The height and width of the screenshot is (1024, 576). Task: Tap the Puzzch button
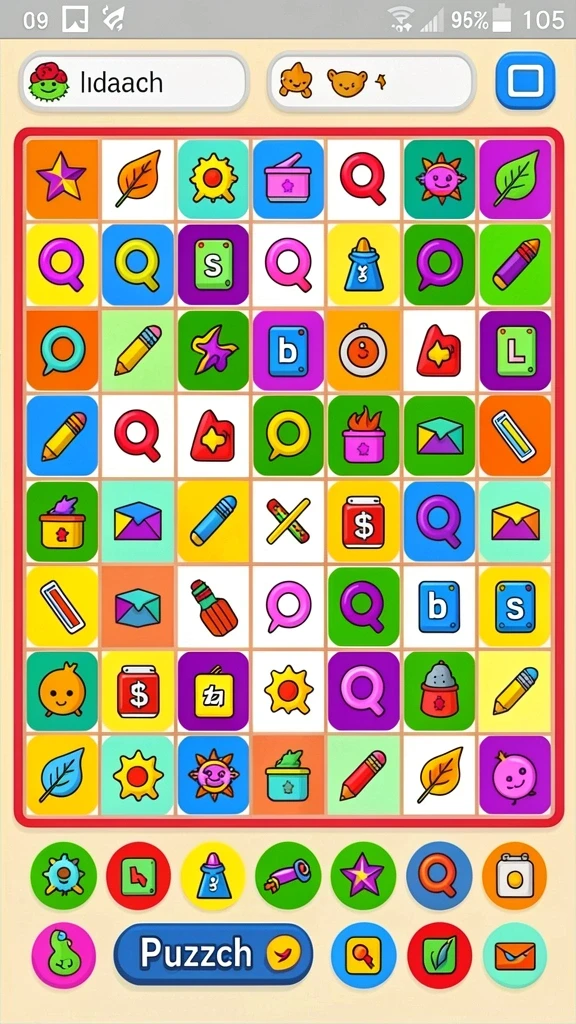coord(213,953)
